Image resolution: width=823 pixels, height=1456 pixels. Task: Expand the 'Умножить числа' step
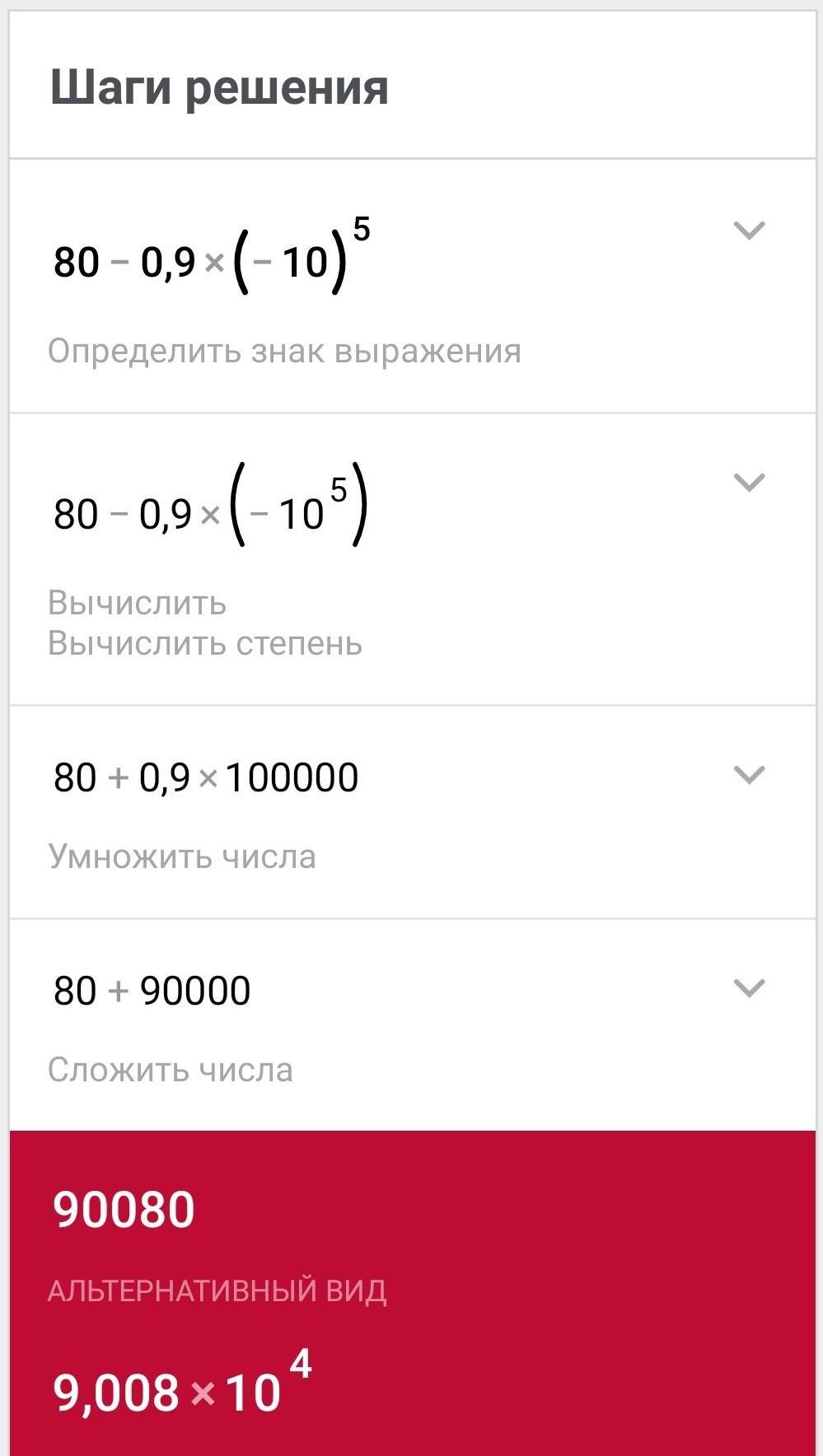[x=749, y=774]
